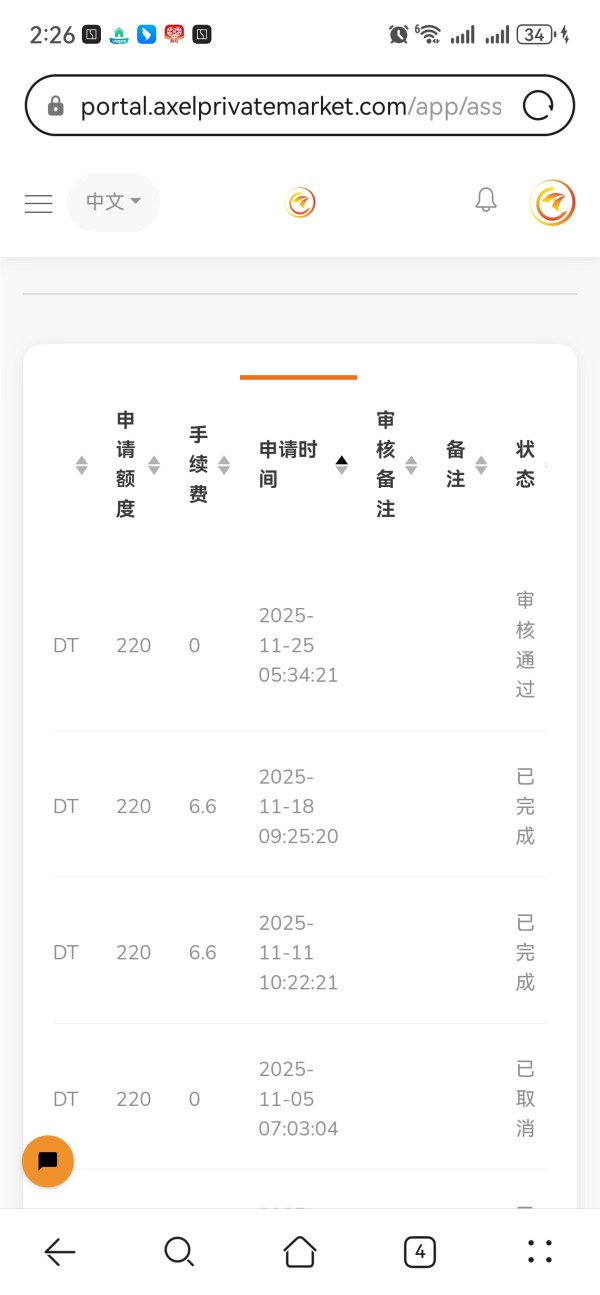Open the browser tabs switcher showing 4

point(420,1251)
